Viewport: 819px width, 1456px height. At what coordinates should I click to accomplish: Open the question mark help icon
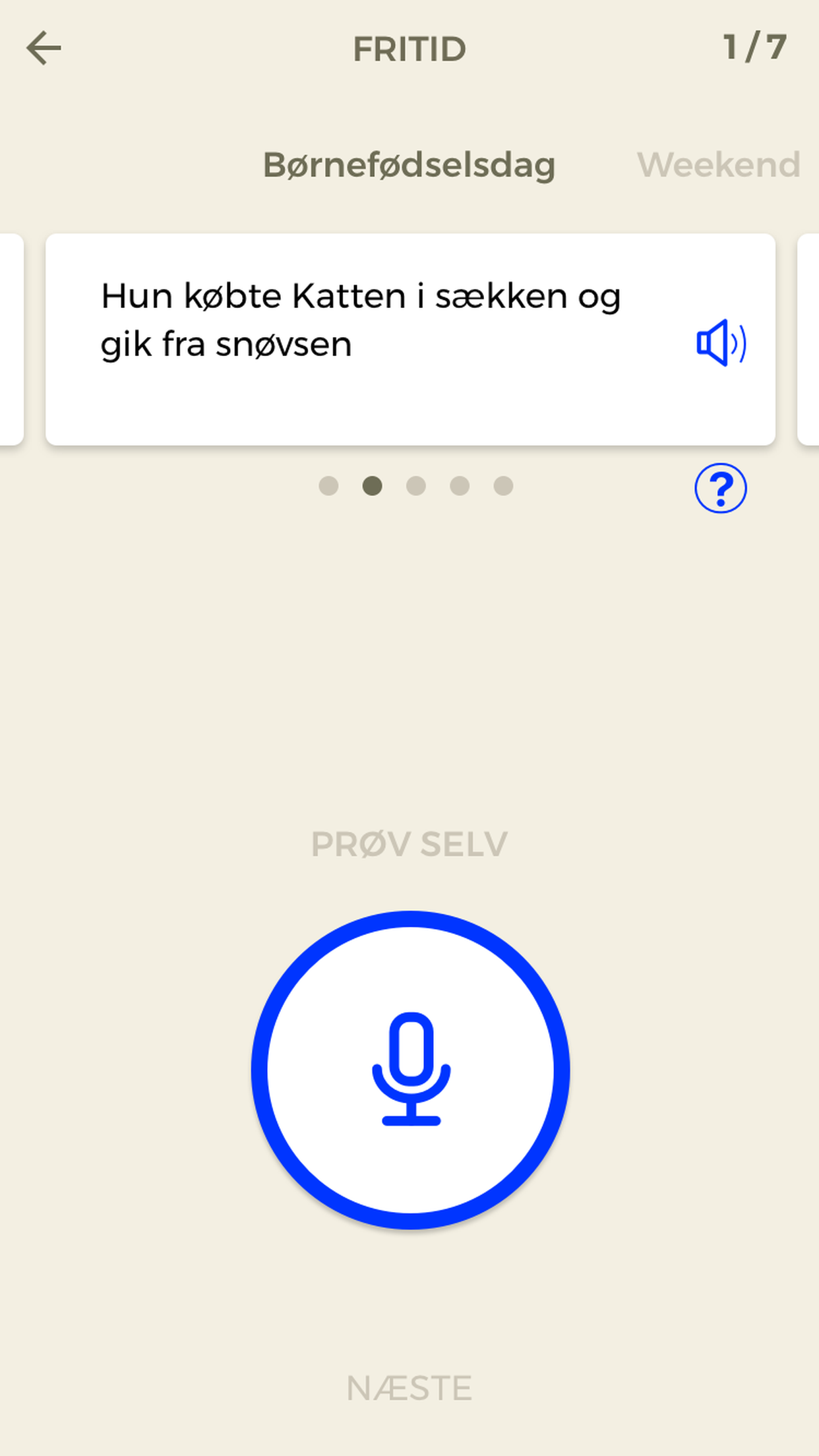click(720, 488)
